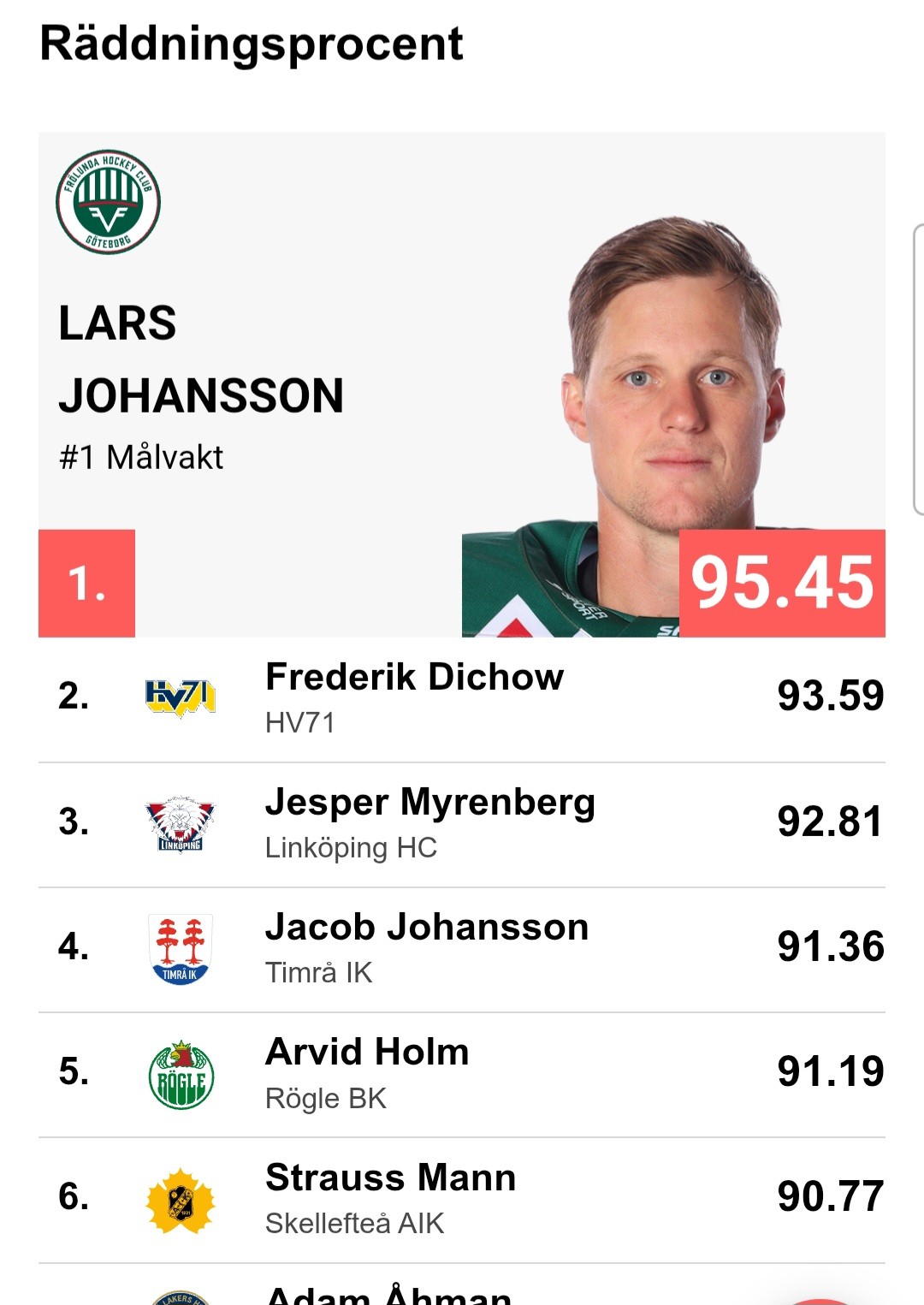Viewport: 924px width, 1305px height.
Task: Open Frederik Dichow's player row
Action: click(x=414, y=678)
